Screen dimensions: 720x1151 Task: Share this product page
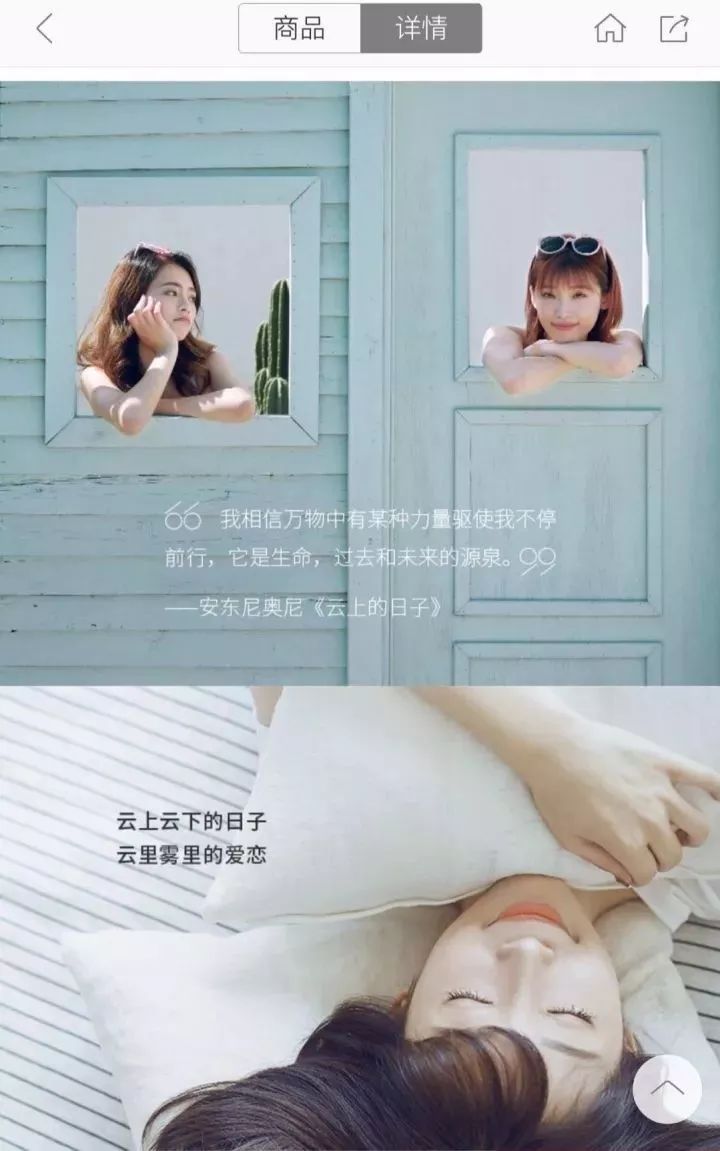675,29
